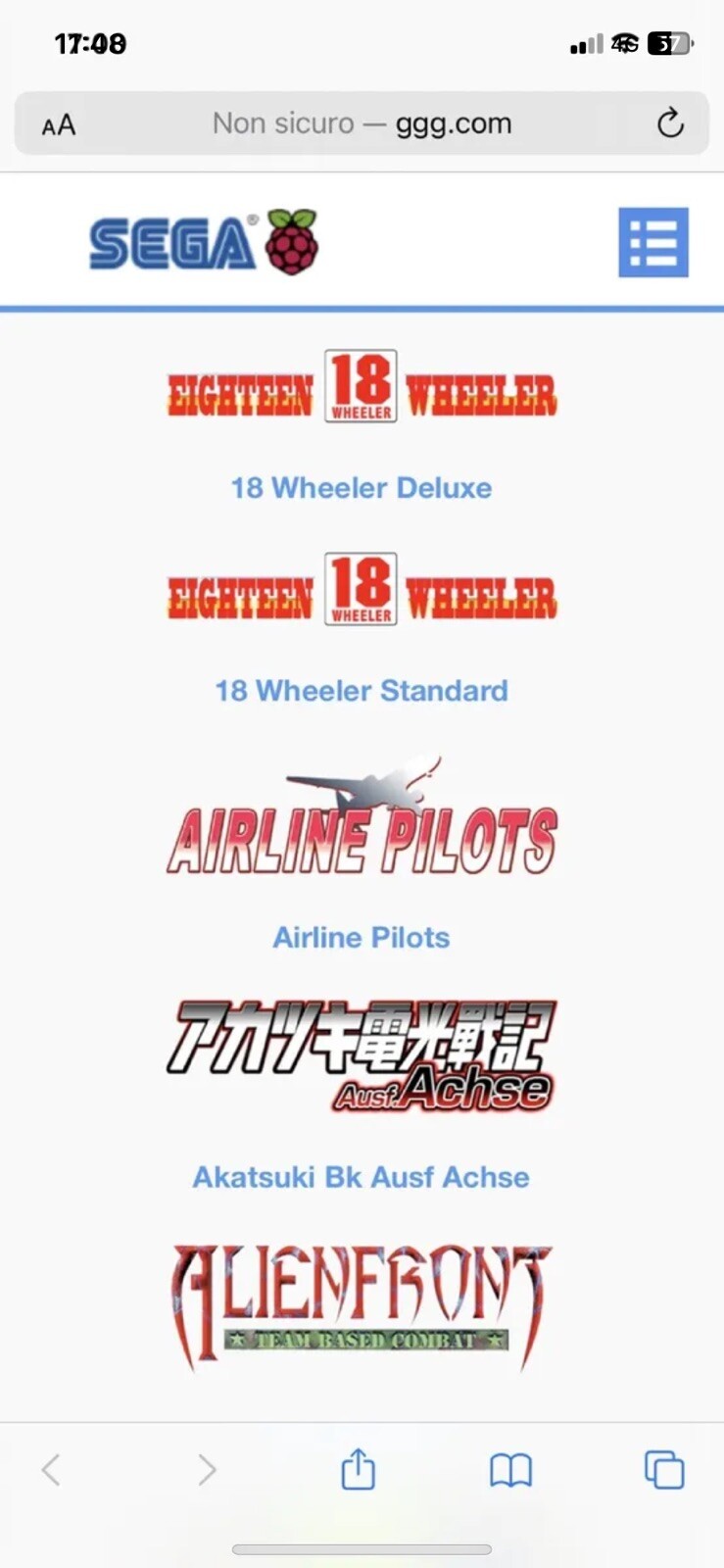724x1568 pixels.
Task: Open the Akatsuki Bk Ausf Achse link
Action: pyautogui.click(x=362, y=1177)
